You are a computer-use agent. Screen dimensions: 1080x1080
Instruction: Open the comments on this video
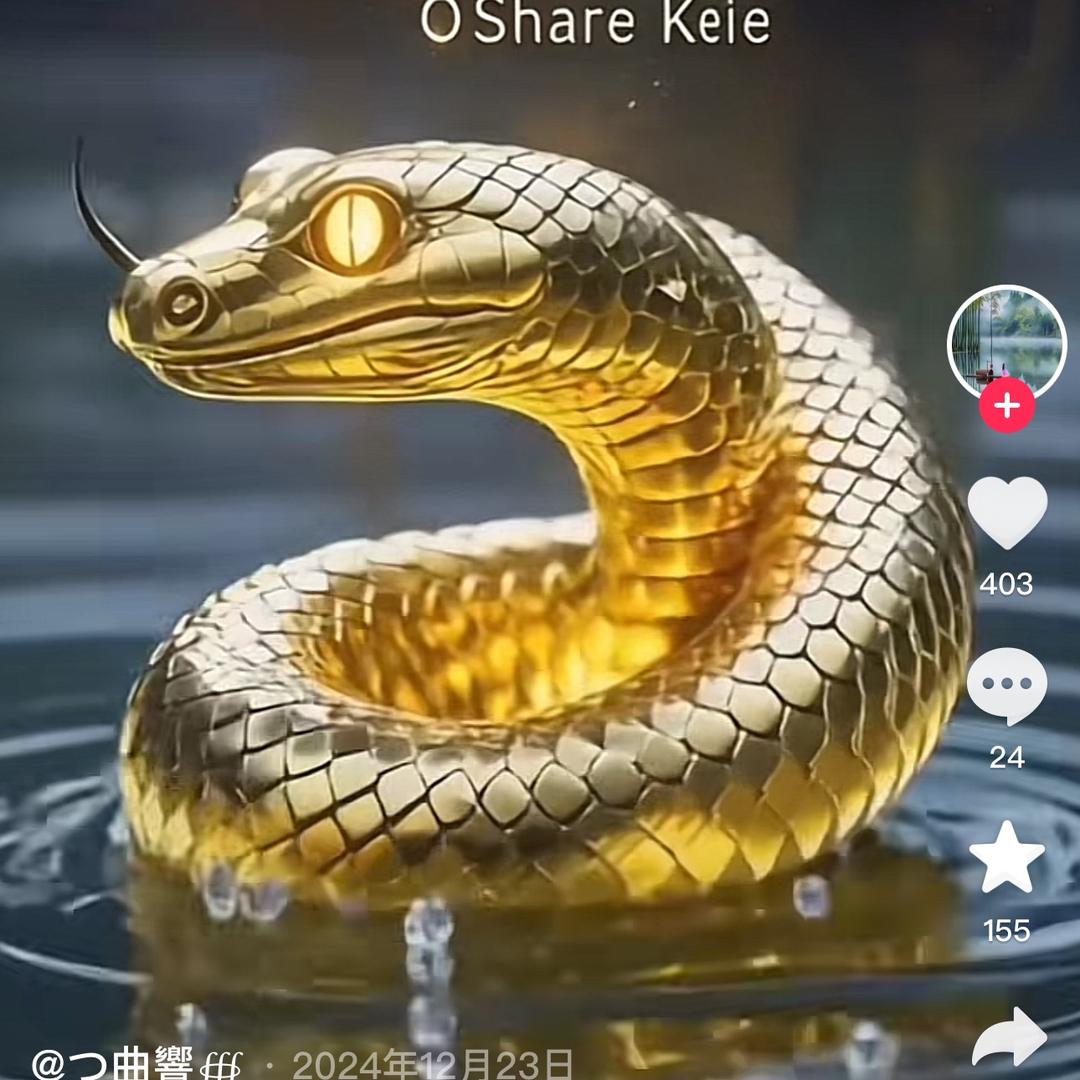[x=1007, y=686]
